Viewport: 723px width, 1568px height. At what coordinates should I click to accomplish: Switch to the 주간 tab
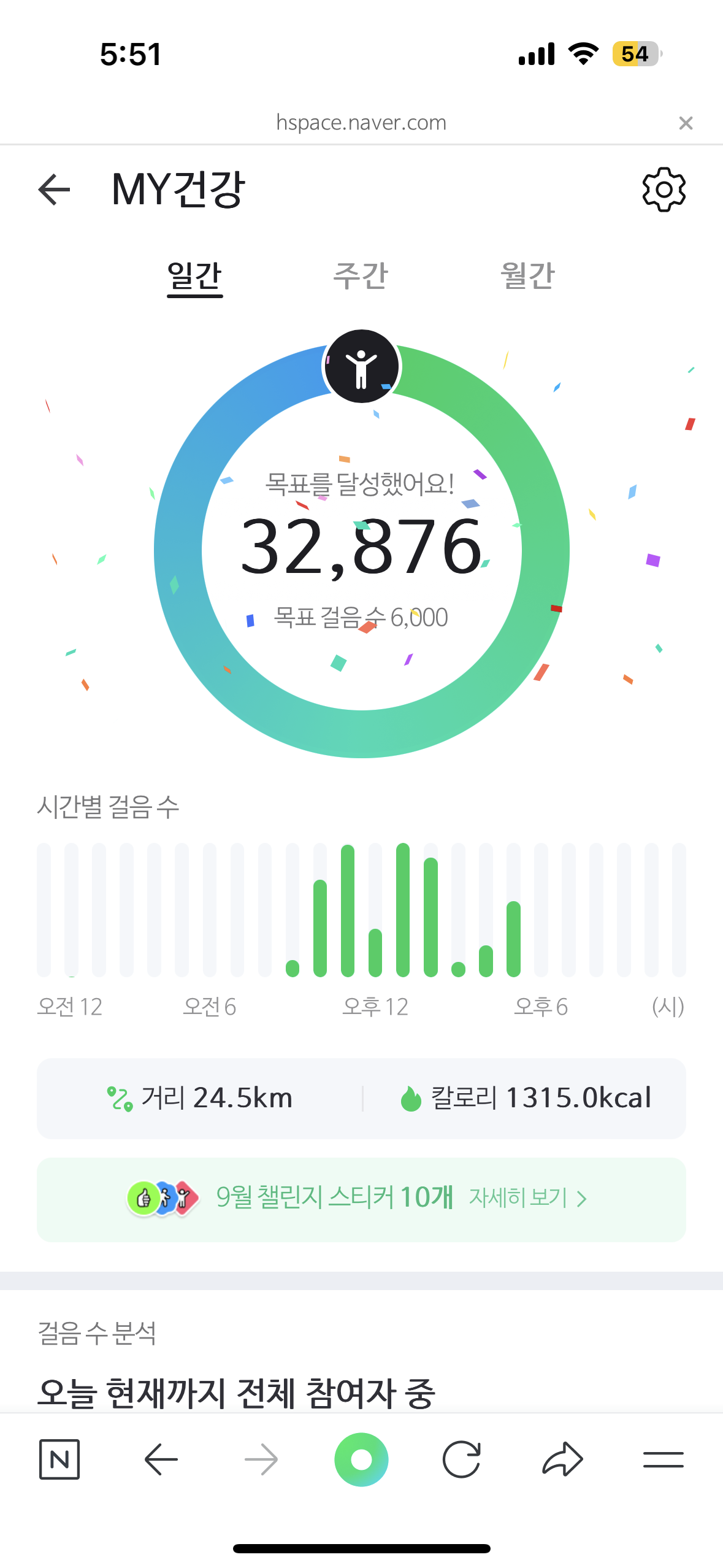[361, 277]
